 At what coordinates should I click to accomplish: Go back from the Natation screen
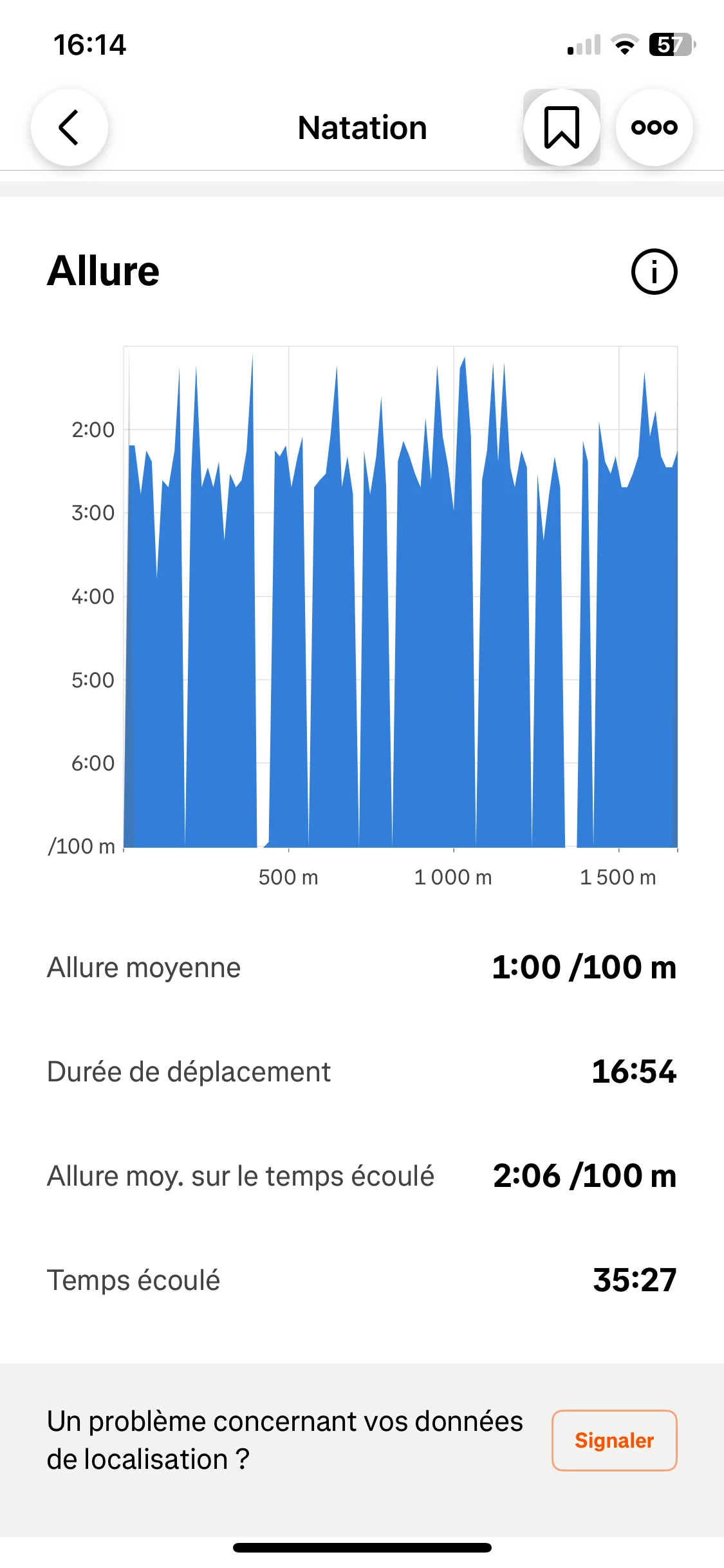[x=70, y=127]
